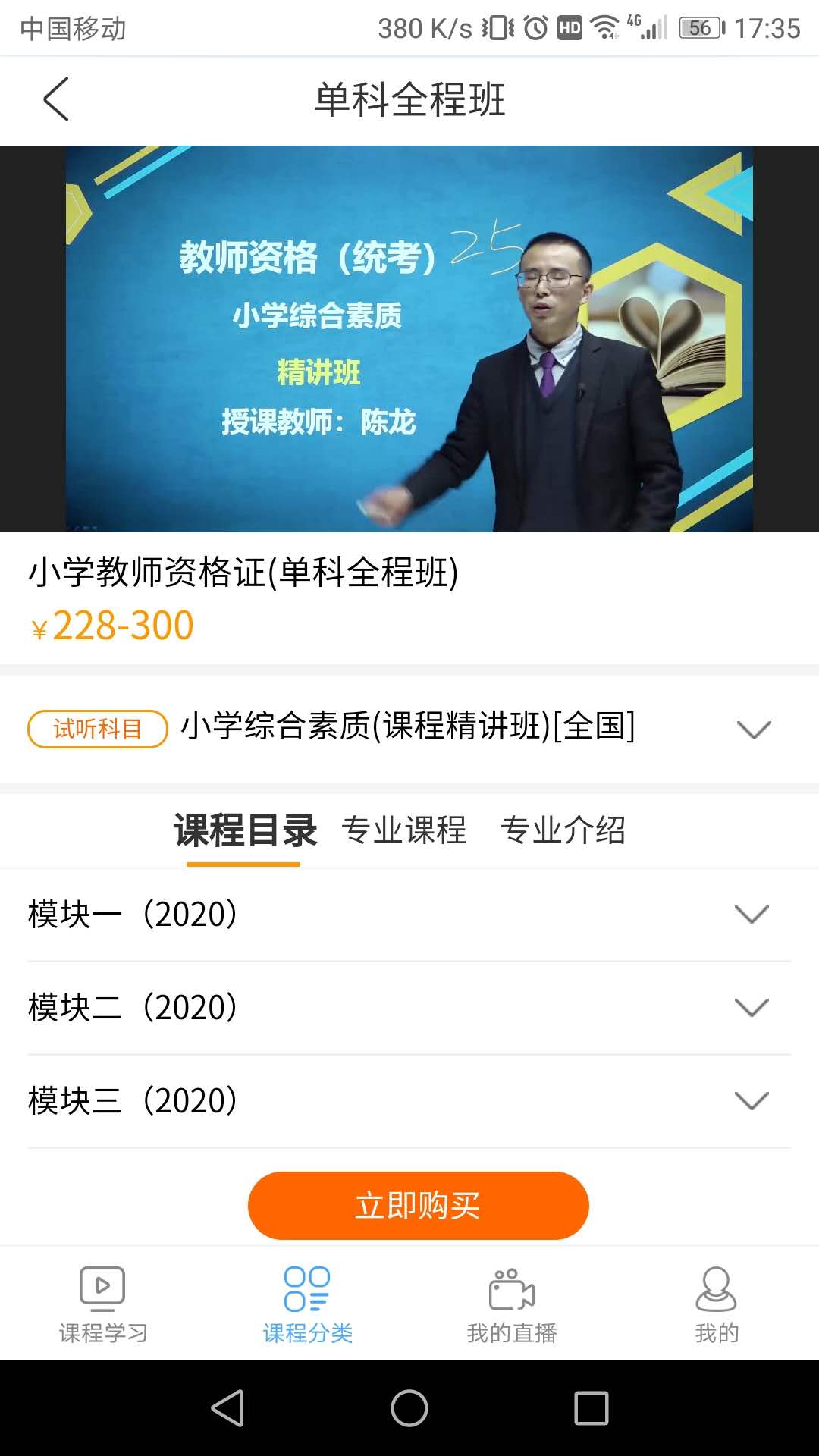Expand 模块一（2020）section
Image resolution: width=819 pixels, height=1456 pixels.
(x=752, y=914)
